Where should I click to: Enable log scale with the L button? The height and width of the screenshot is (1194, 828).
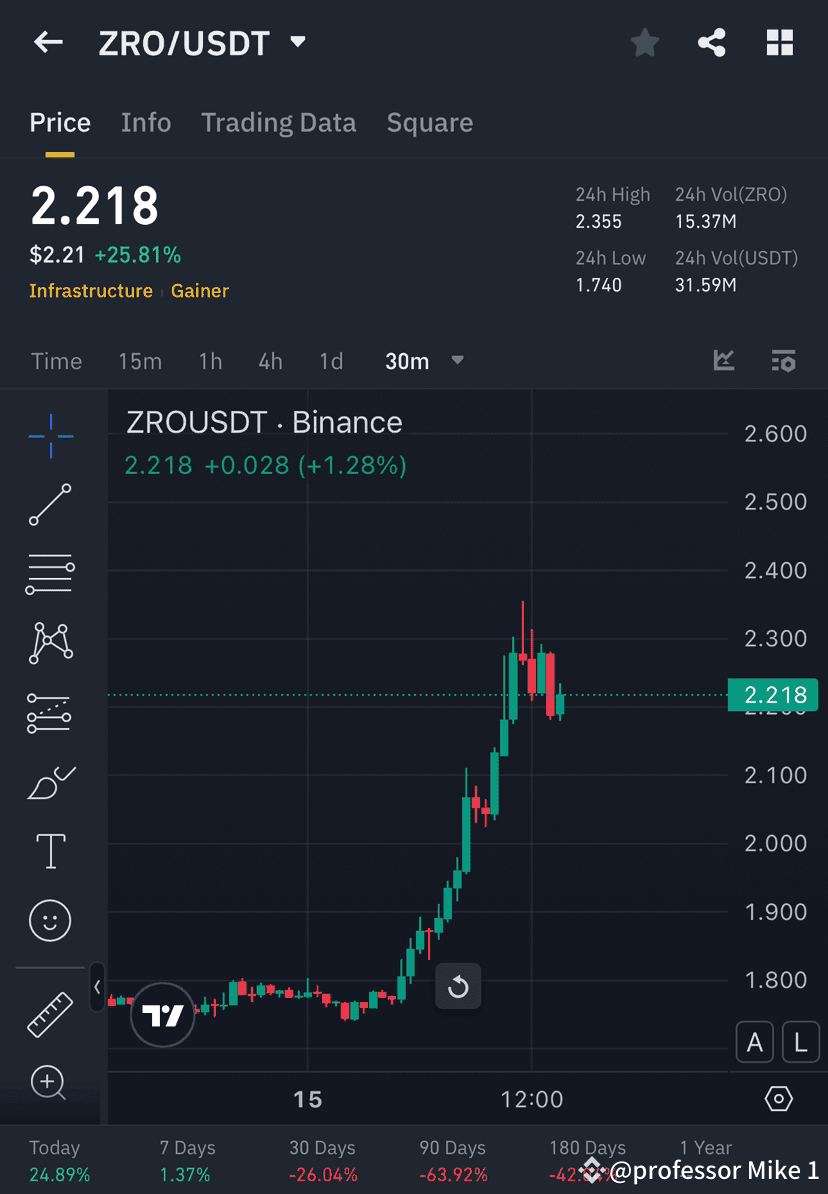coord(801,1042)
